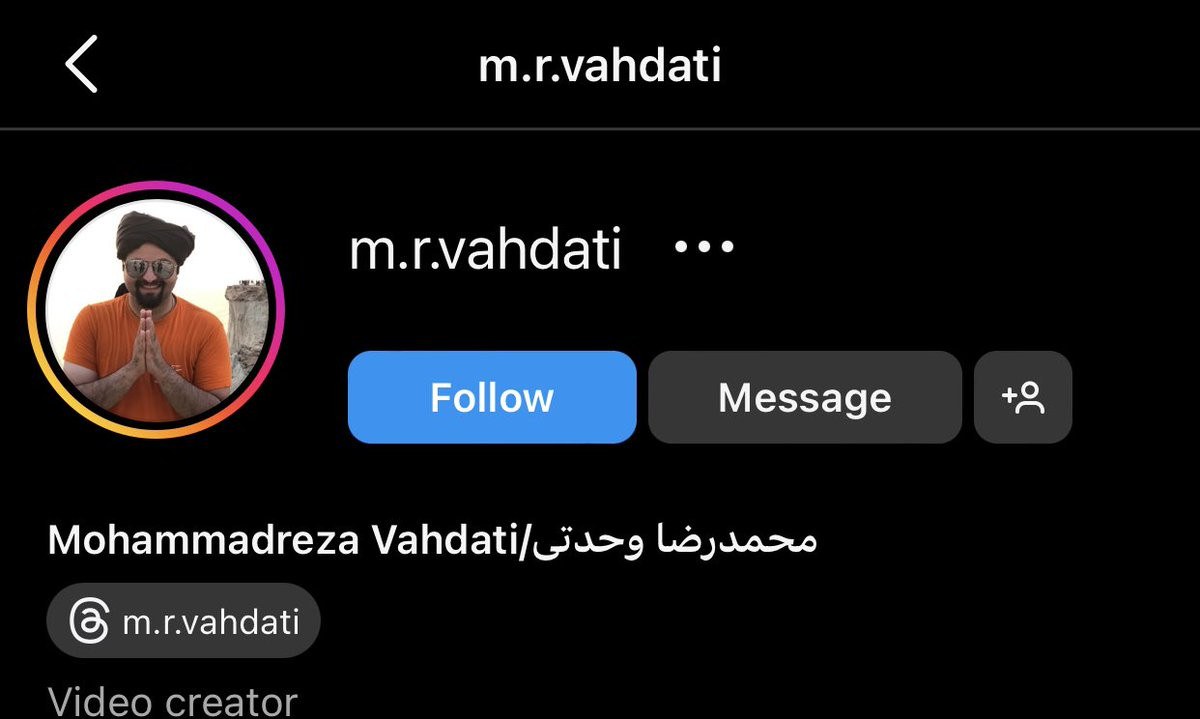Open the Threads link m.r.vahdati

pyautogui.click(x=184, y=621)
